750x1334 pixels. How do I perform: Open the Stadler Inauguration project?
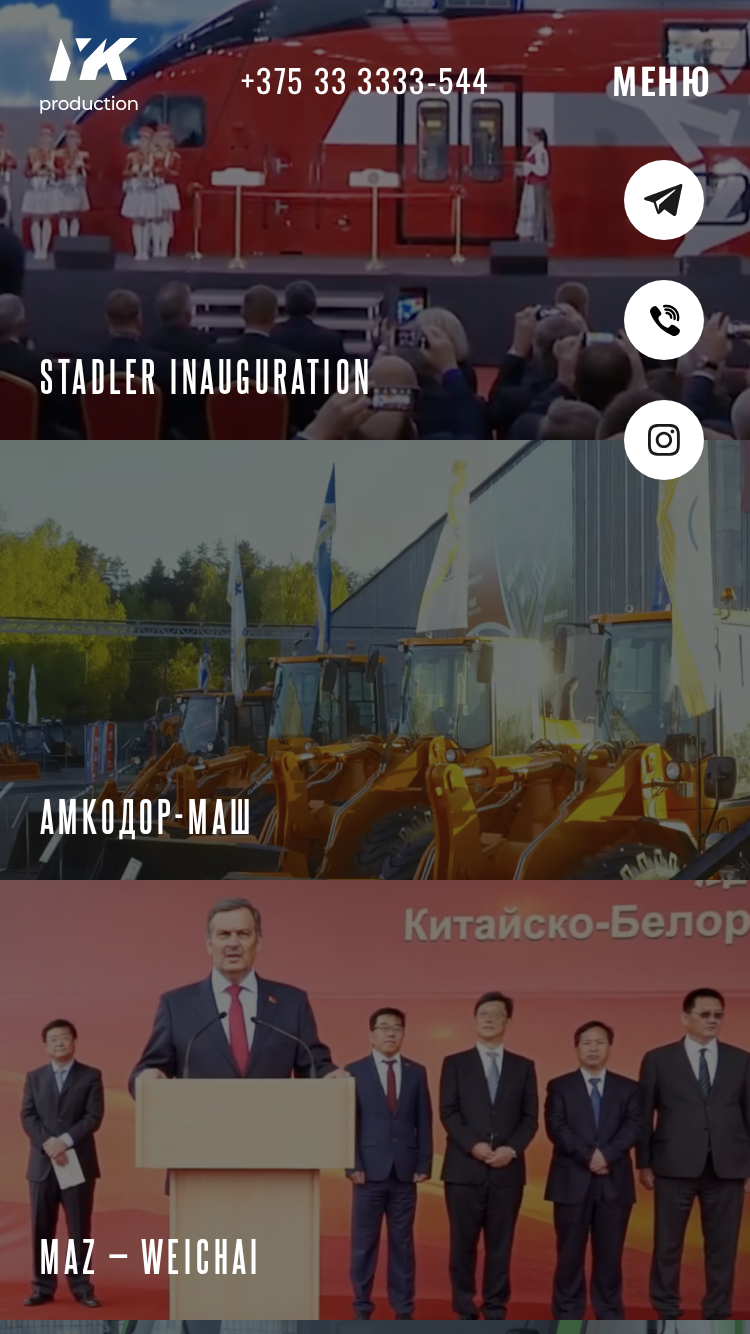click(x=375, y=220)
